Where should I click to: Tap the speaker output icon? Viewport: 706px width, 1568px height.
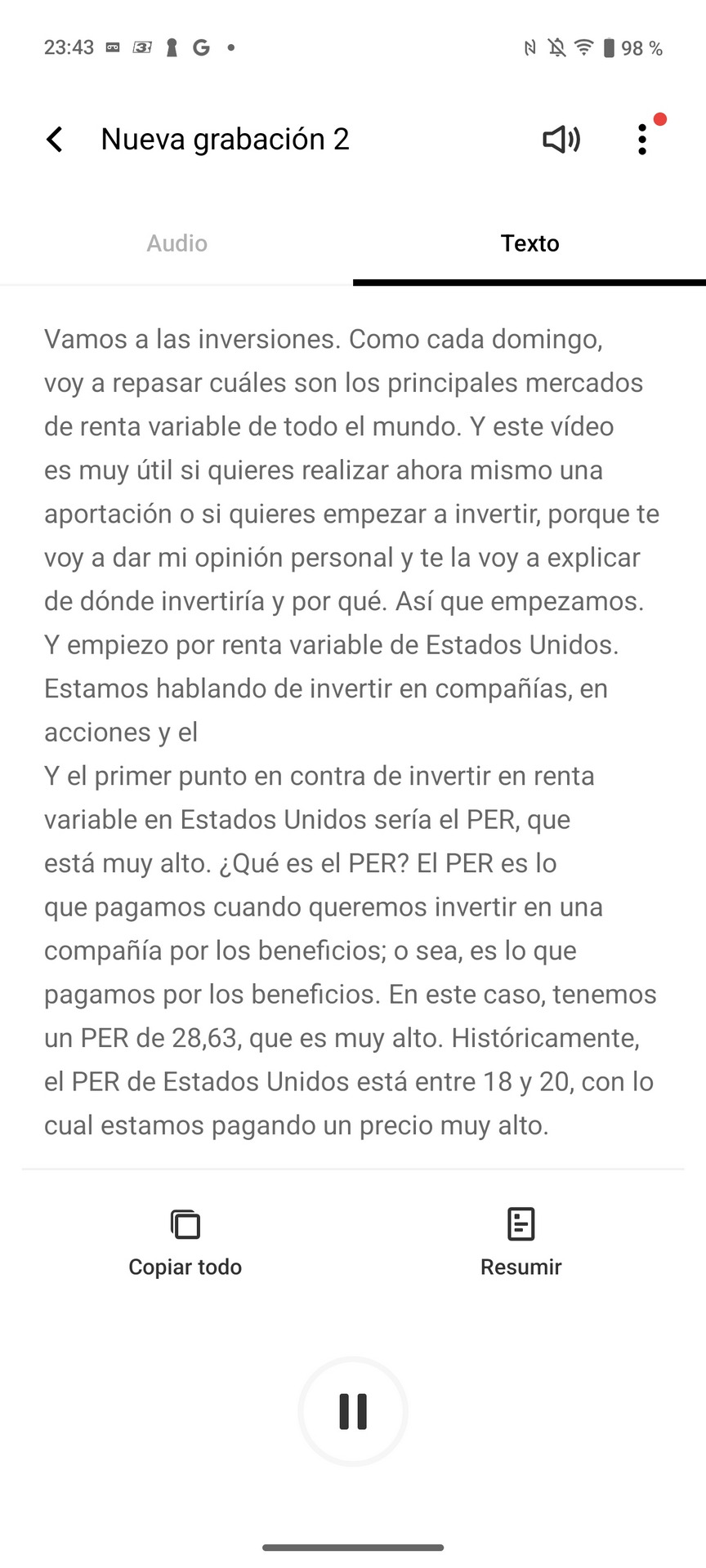(x=561, y=140)
